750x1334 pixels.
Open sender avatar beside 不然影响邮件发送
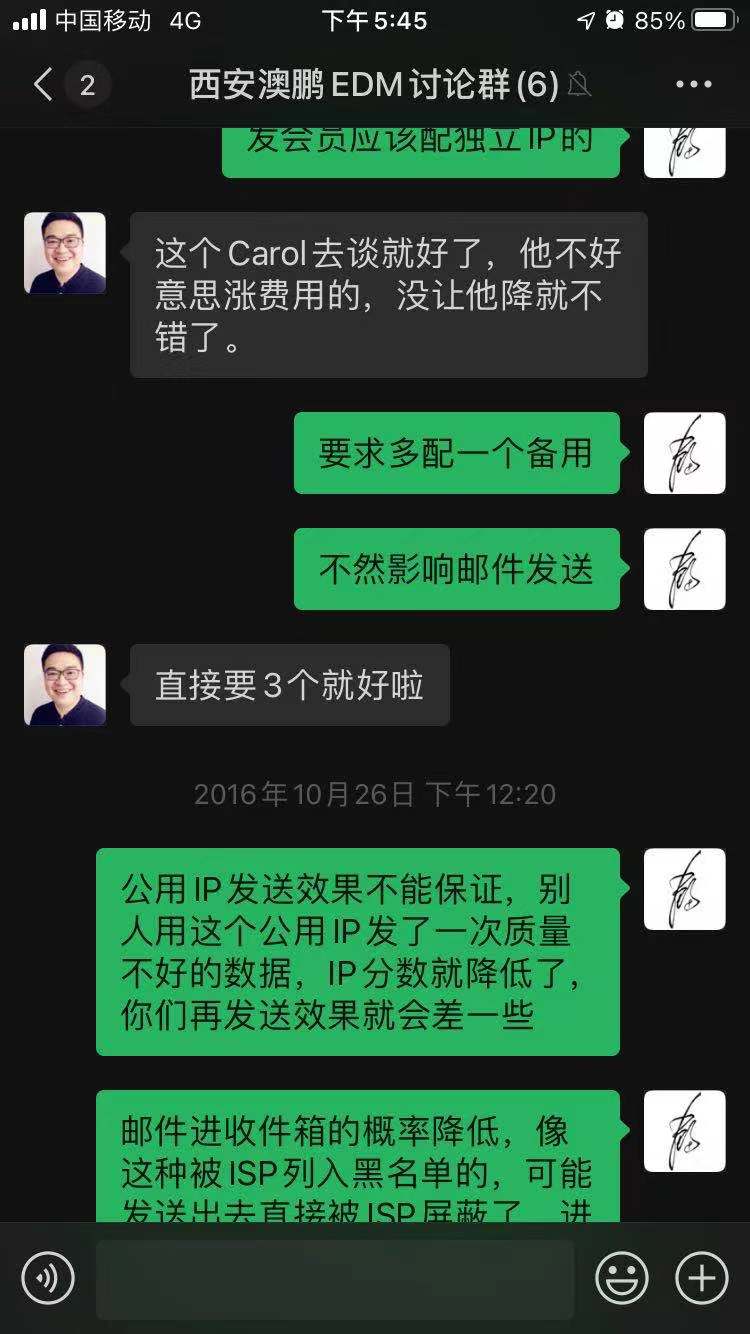(x=685, y=569)
